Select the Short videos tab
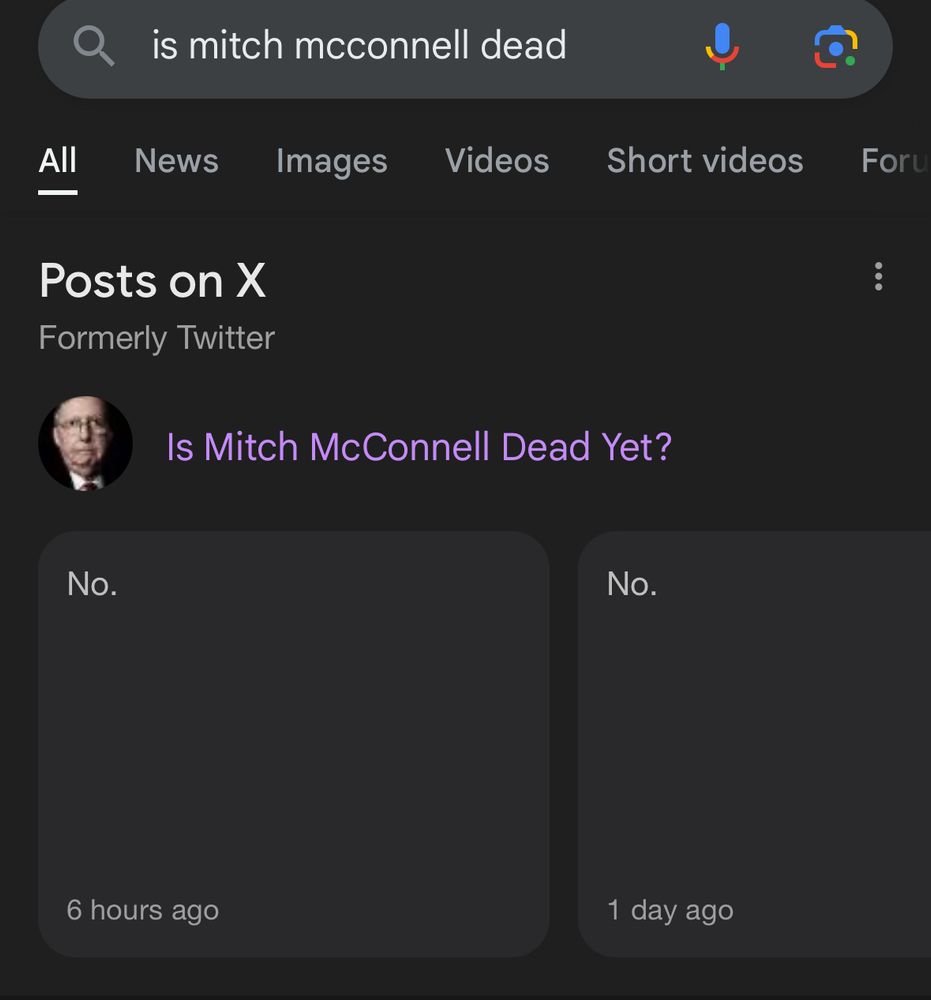 (x=704, y=161)
